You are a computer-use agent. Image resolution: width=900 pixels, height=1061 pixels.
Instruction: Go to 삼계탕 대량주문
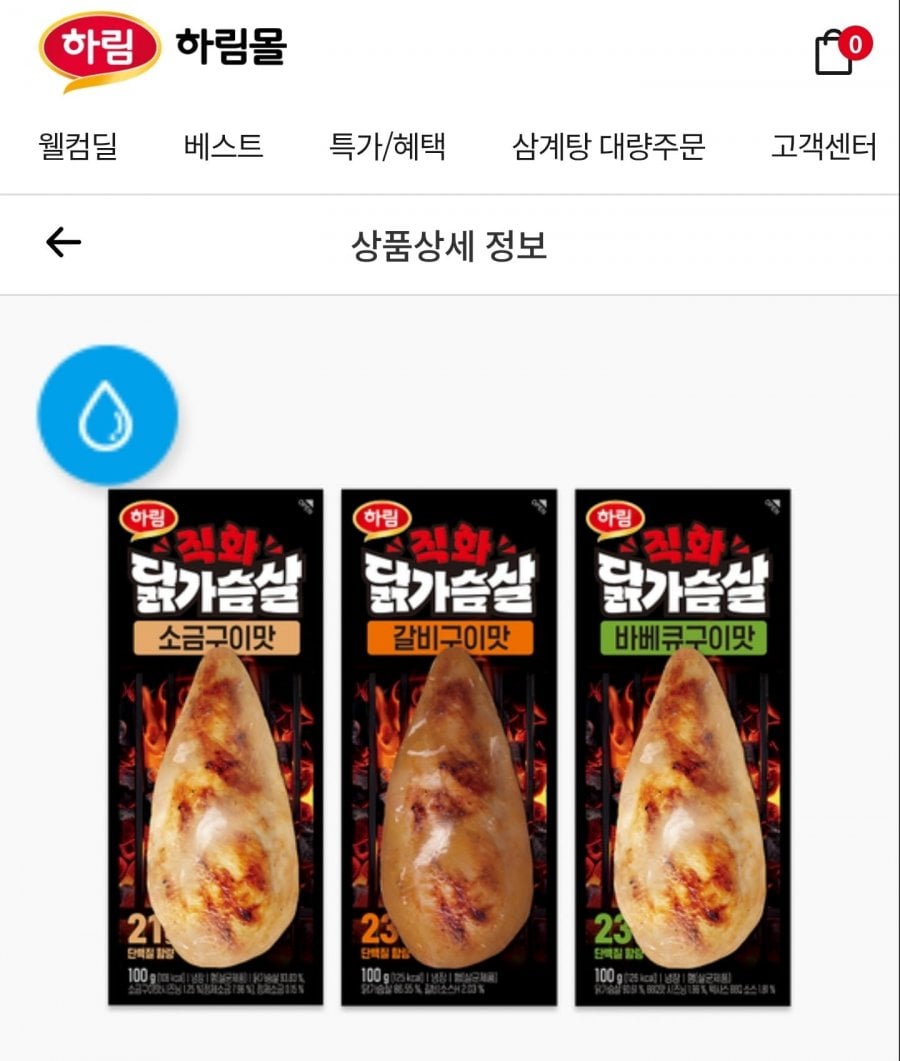(x=608, y=148)
